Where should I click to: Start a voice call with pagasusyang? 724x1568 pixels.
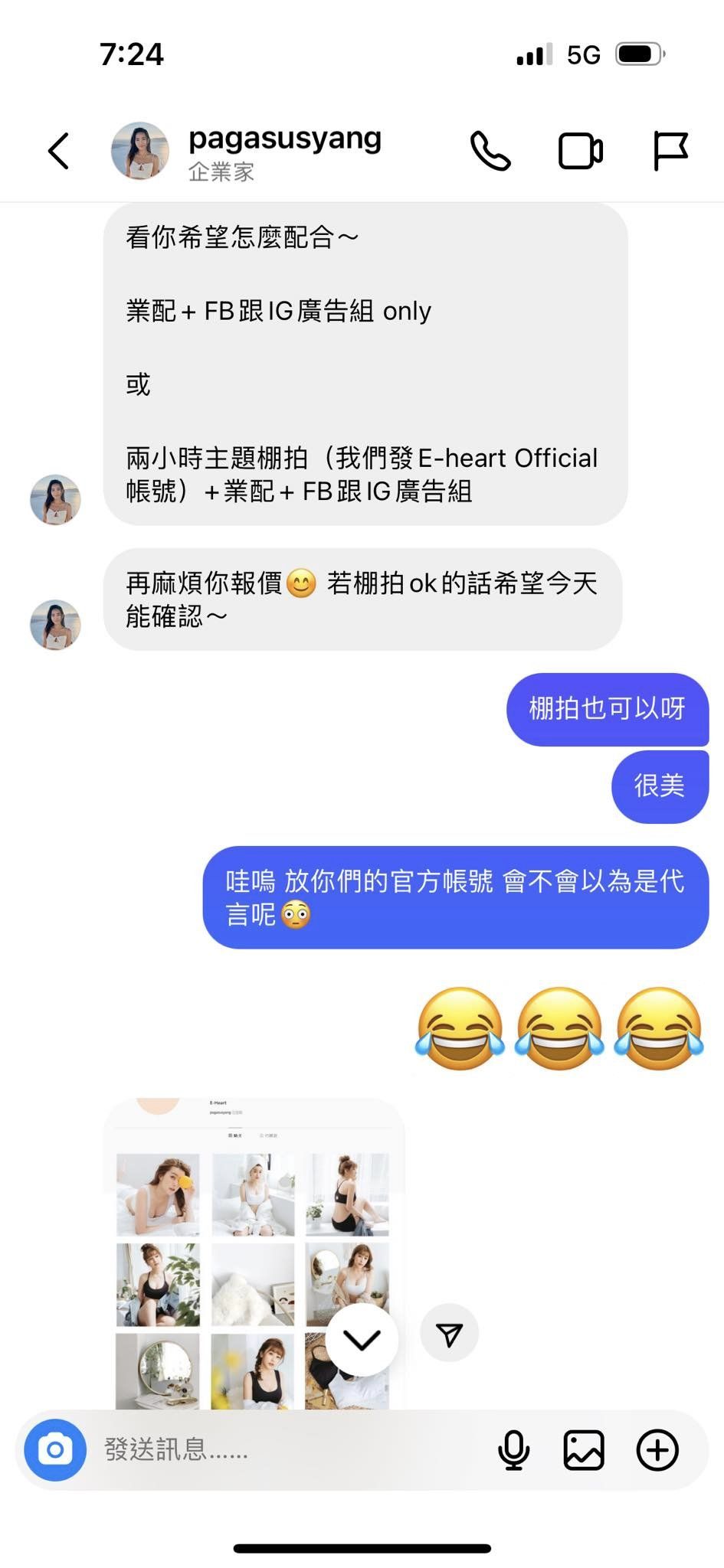point(490,151)
